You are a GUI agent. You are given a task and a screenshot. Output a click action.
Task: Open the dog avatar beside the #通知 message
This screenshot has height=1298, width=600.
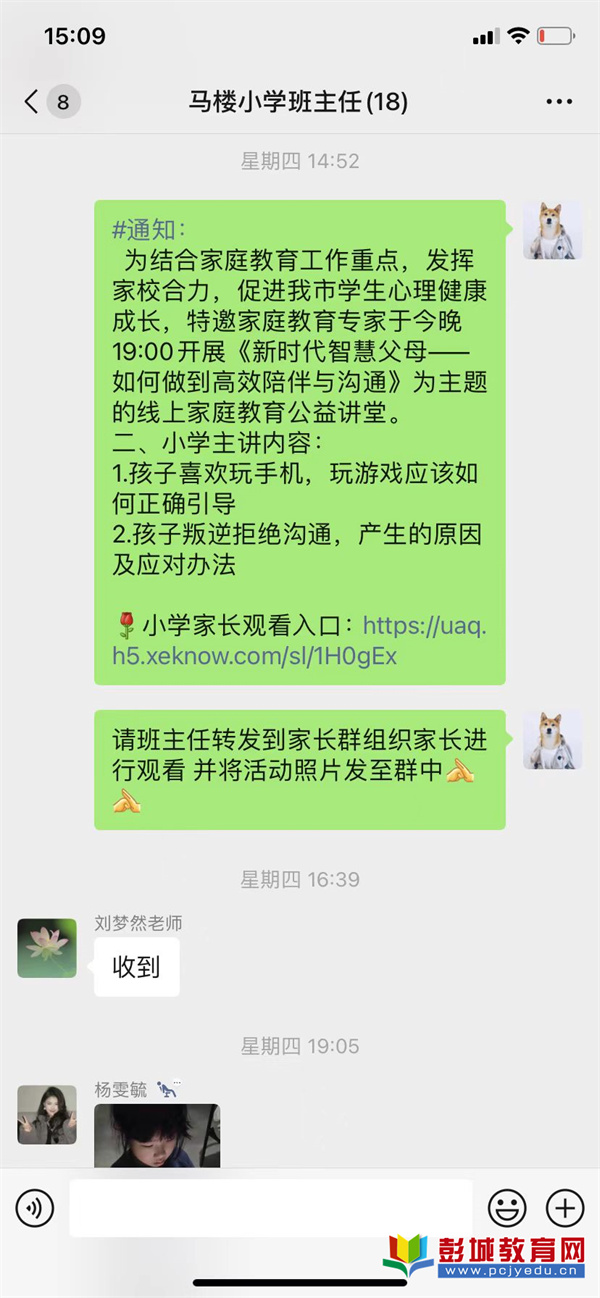coord(552,230)
